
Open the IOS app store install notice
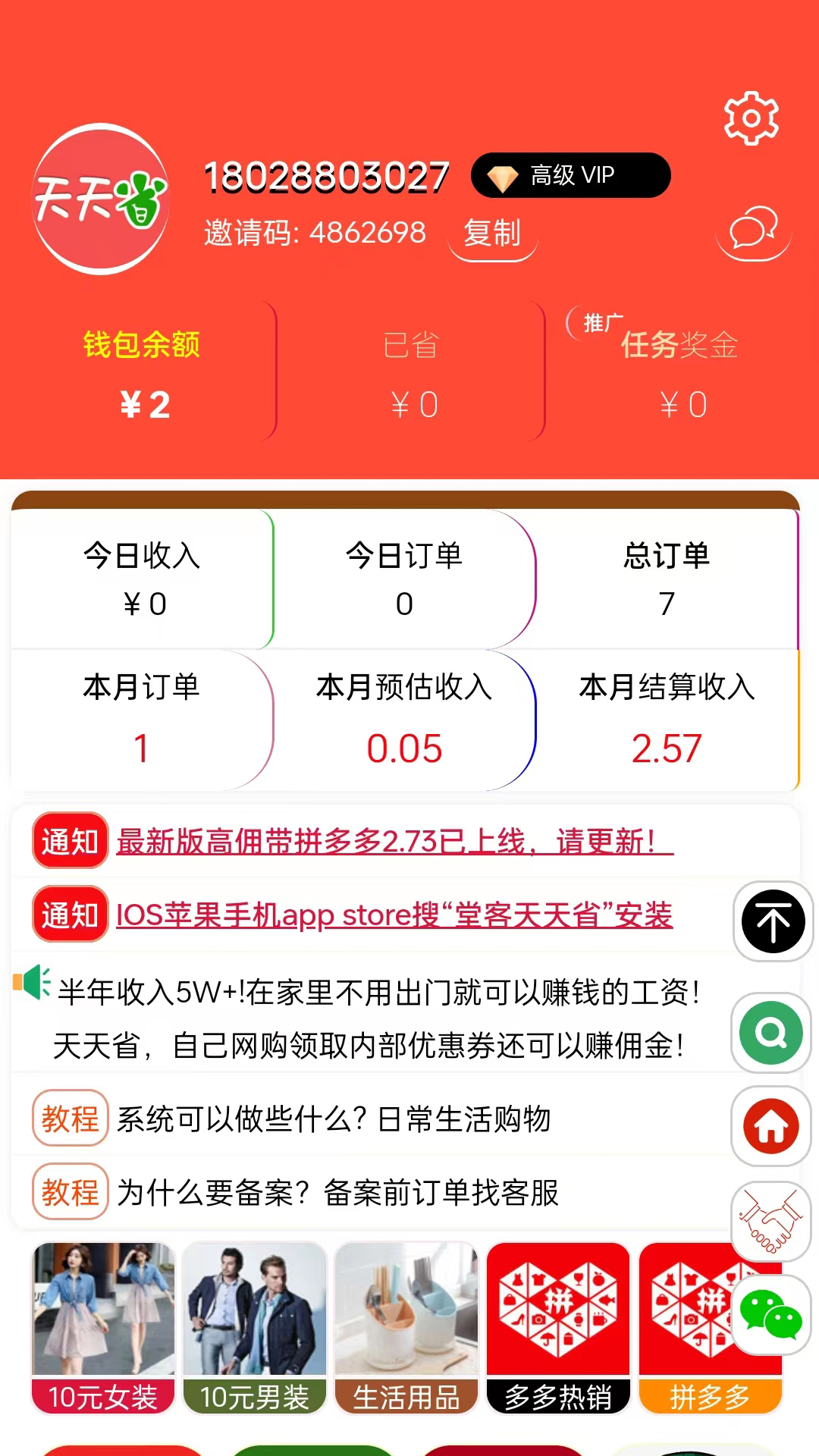(x=394, y=915)
